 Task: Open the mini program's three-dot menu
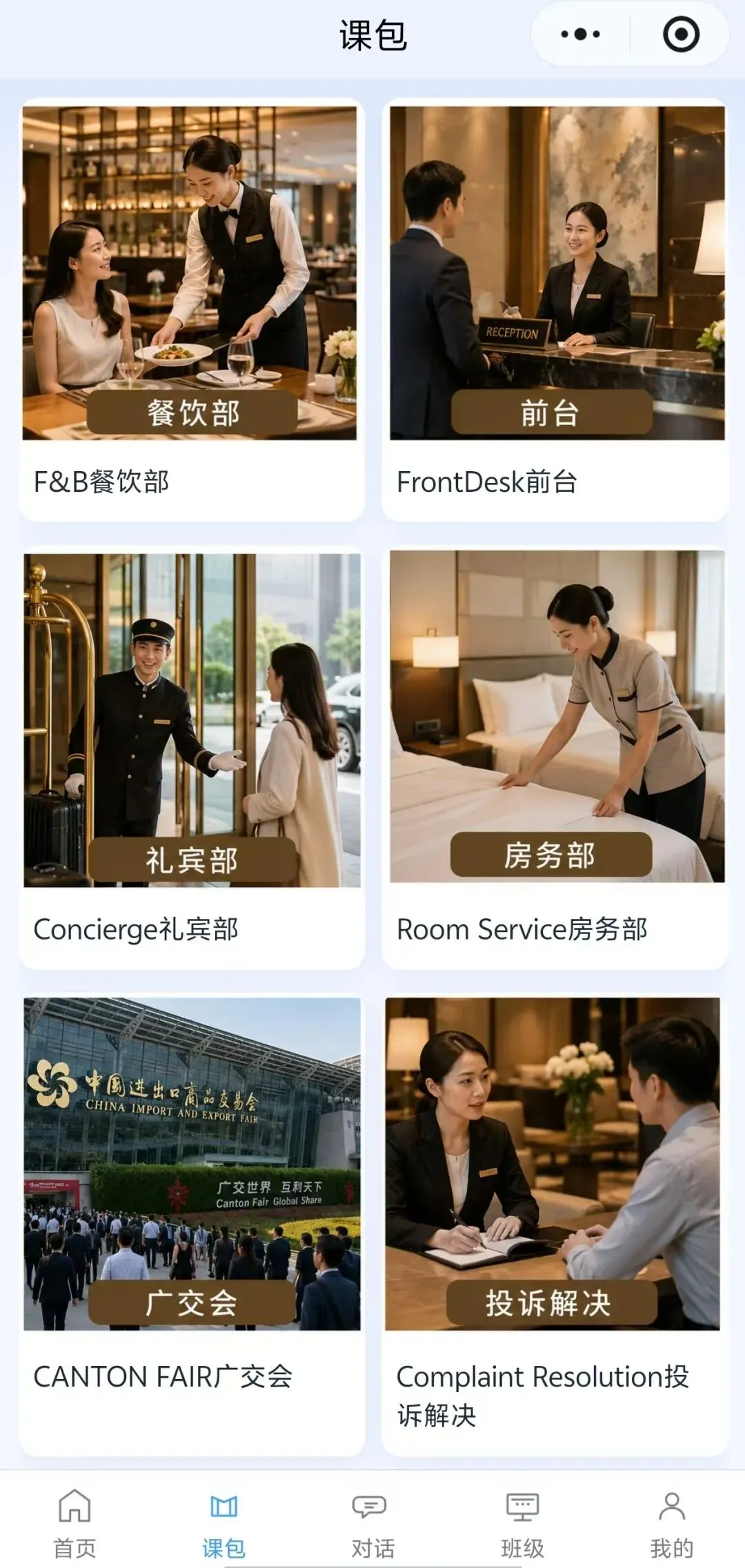[580, 34]
